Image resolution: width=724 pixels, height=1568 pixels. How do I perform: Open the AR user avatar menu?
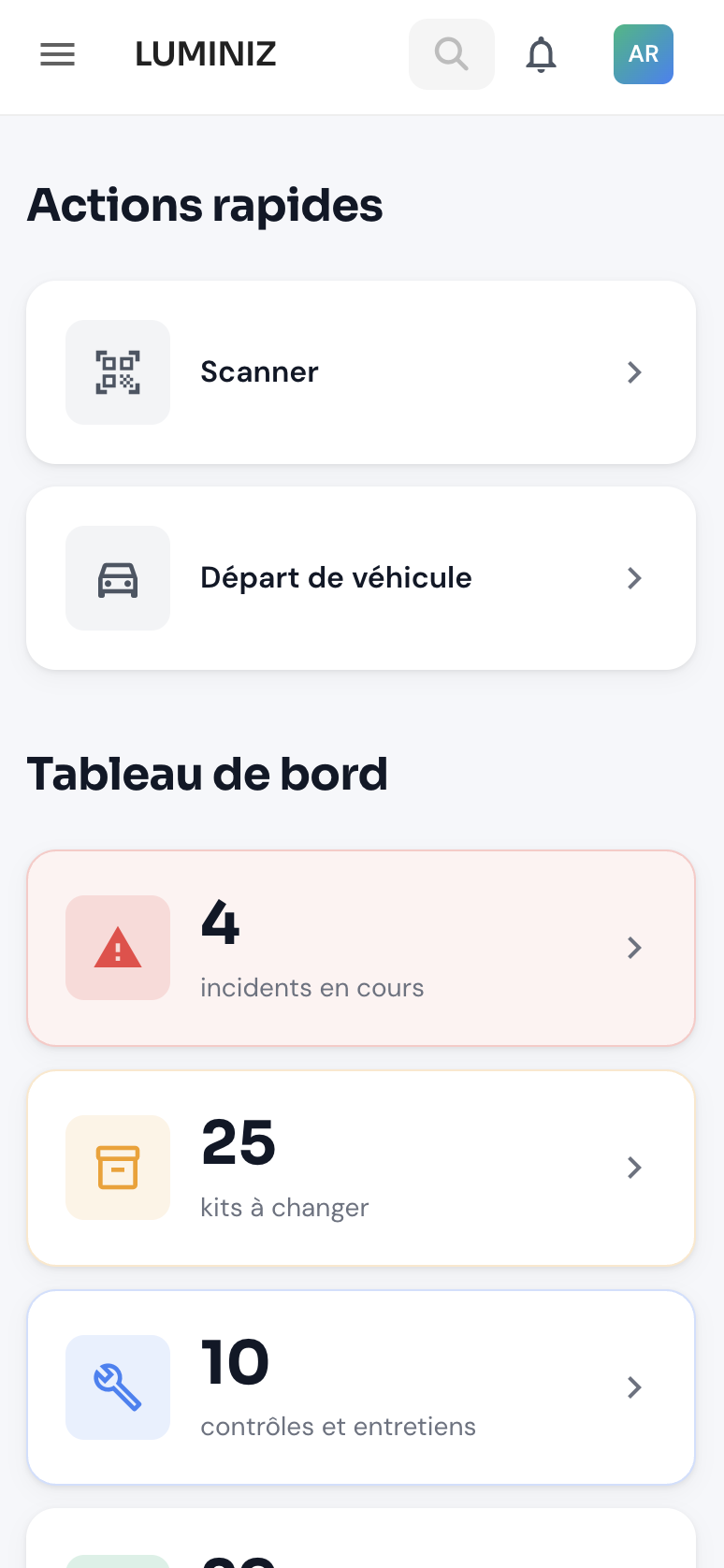[x=643, y=54]
